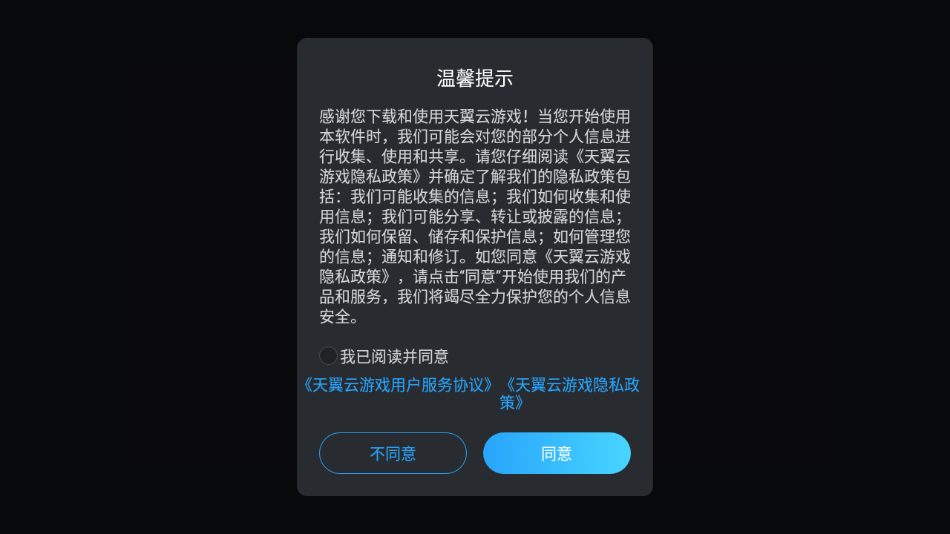Check the 我已阅读并同意 checkbox
Viewport: 950px width, 534px height.
point(328,356)
